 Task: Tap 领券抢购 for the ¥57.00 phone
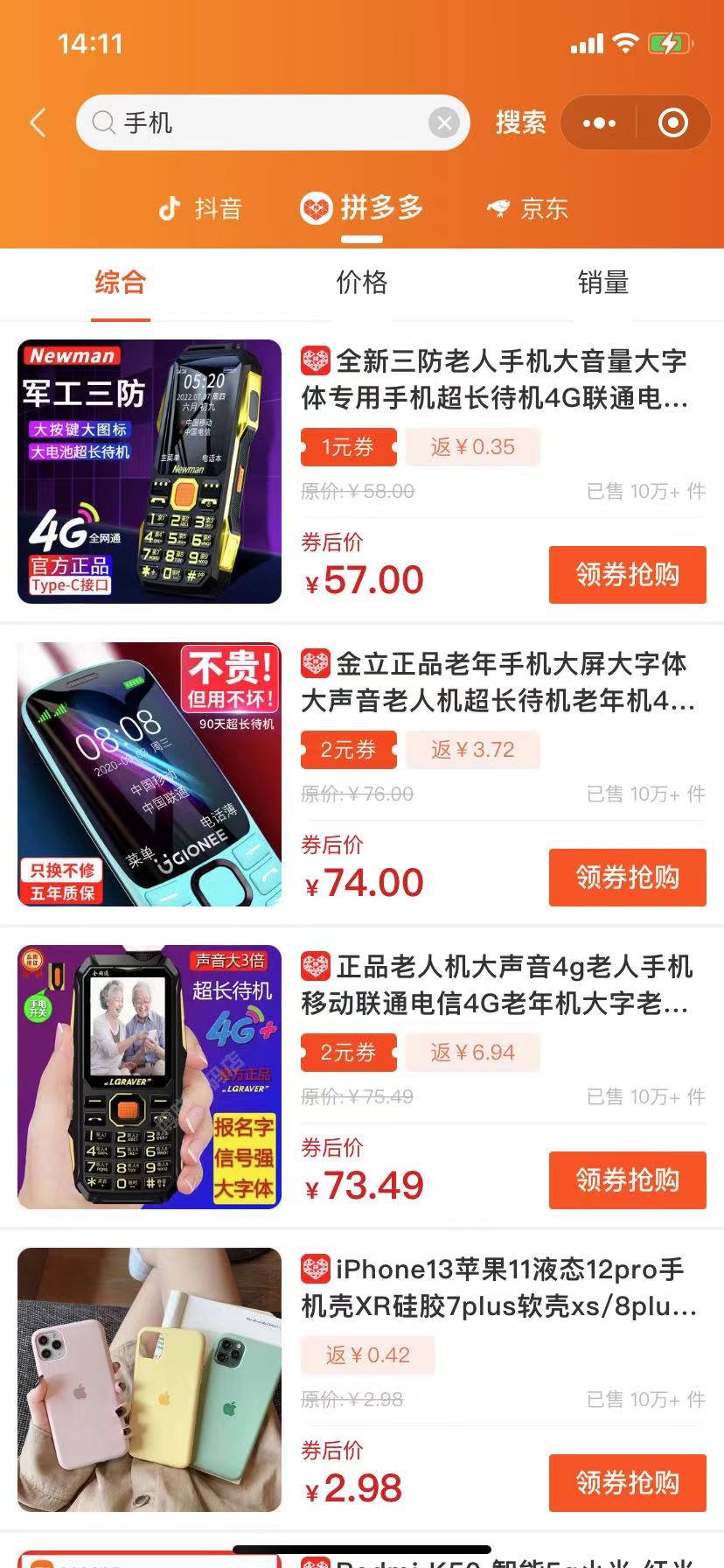(628, 574)
